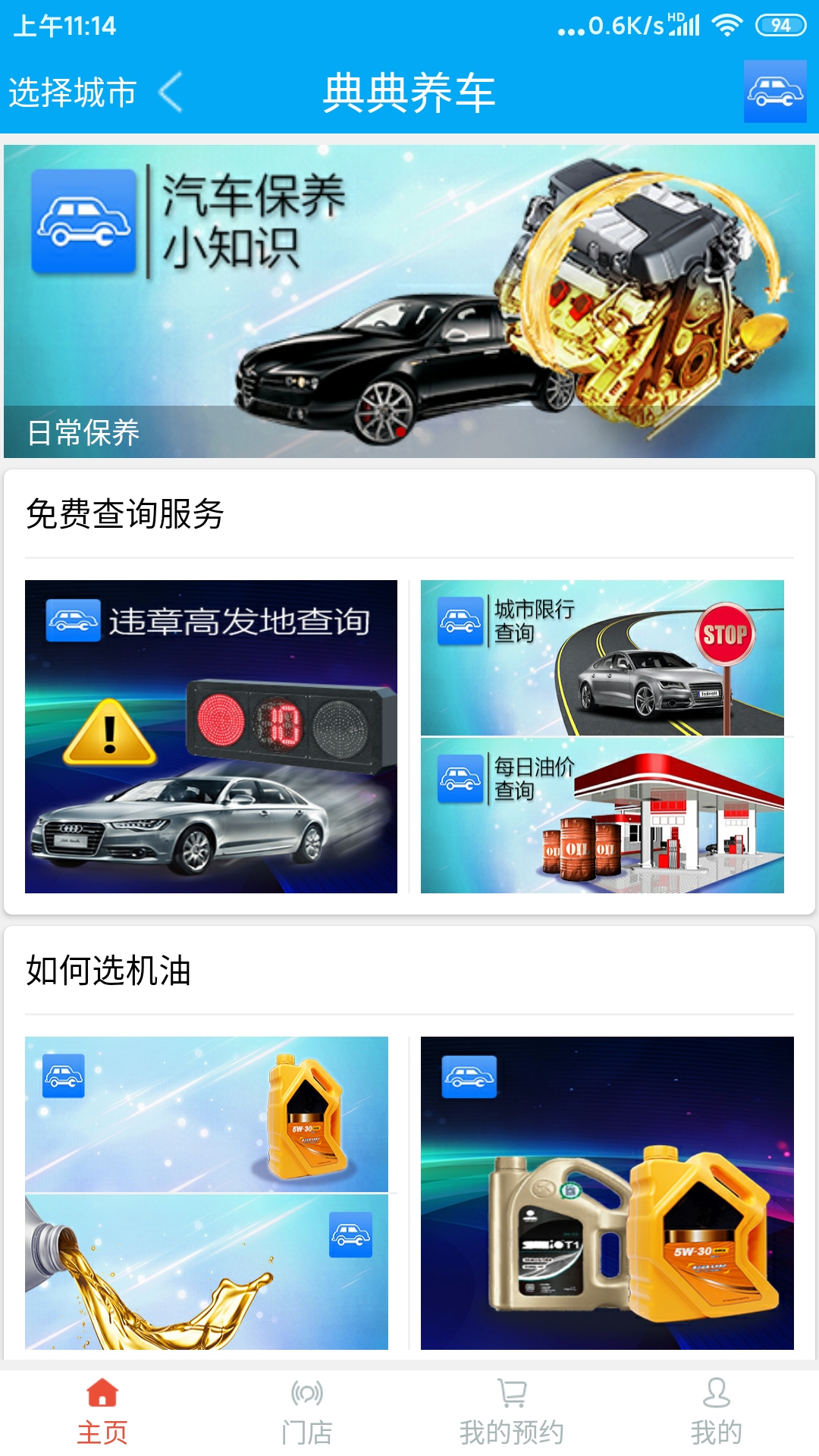Screen dimensions: 819x1456
Task: Tap the 违章高发地查询 banner
Action: pyautogui.click(x=211, y=736)
